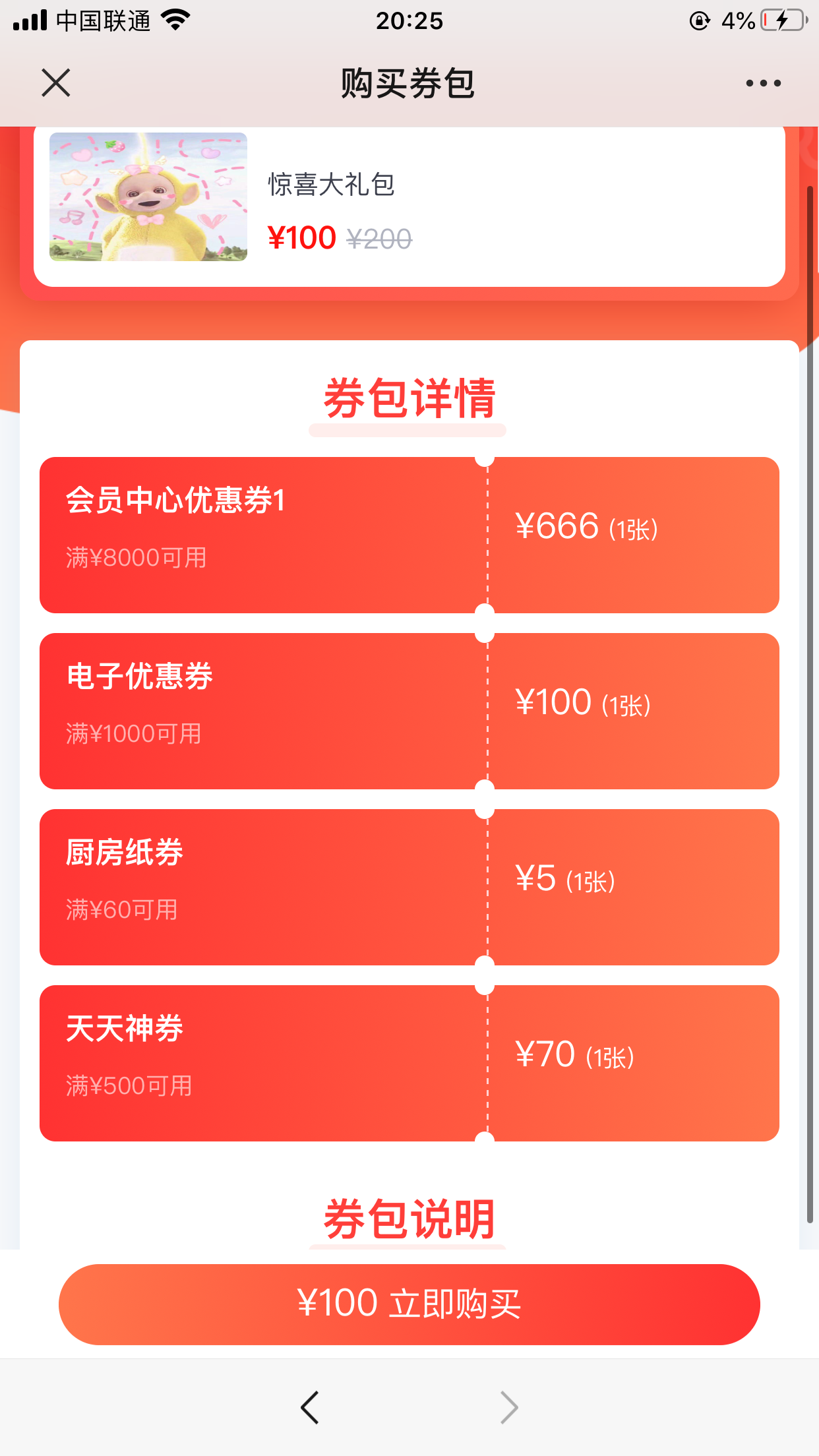This screenshot has height=1456, width=819.
Task: Select the 会员中心优惠券1 coupon
Action: pos(409,535)
